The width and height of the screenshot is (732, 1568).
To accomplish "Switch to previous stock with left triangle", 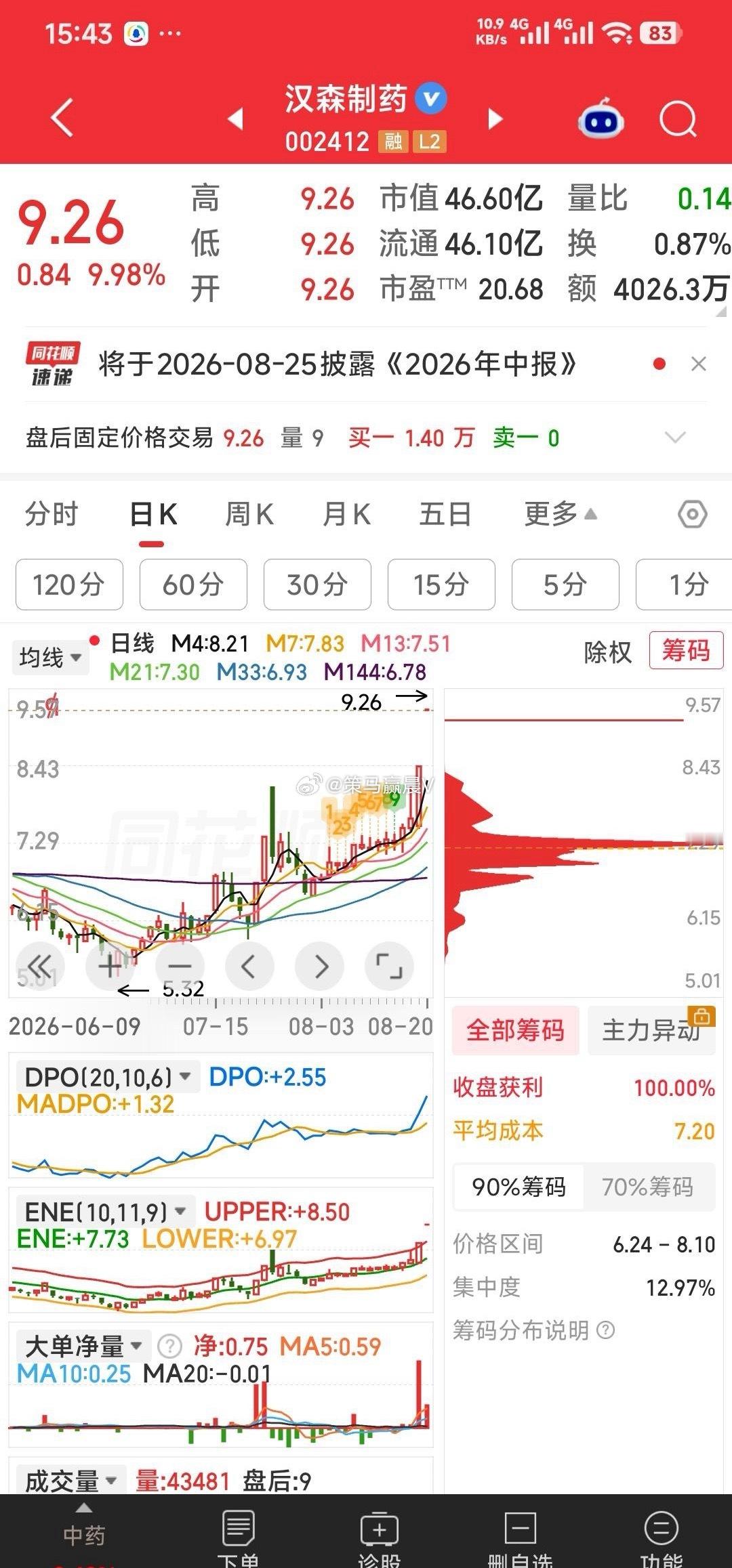I will tap(235, 120).
